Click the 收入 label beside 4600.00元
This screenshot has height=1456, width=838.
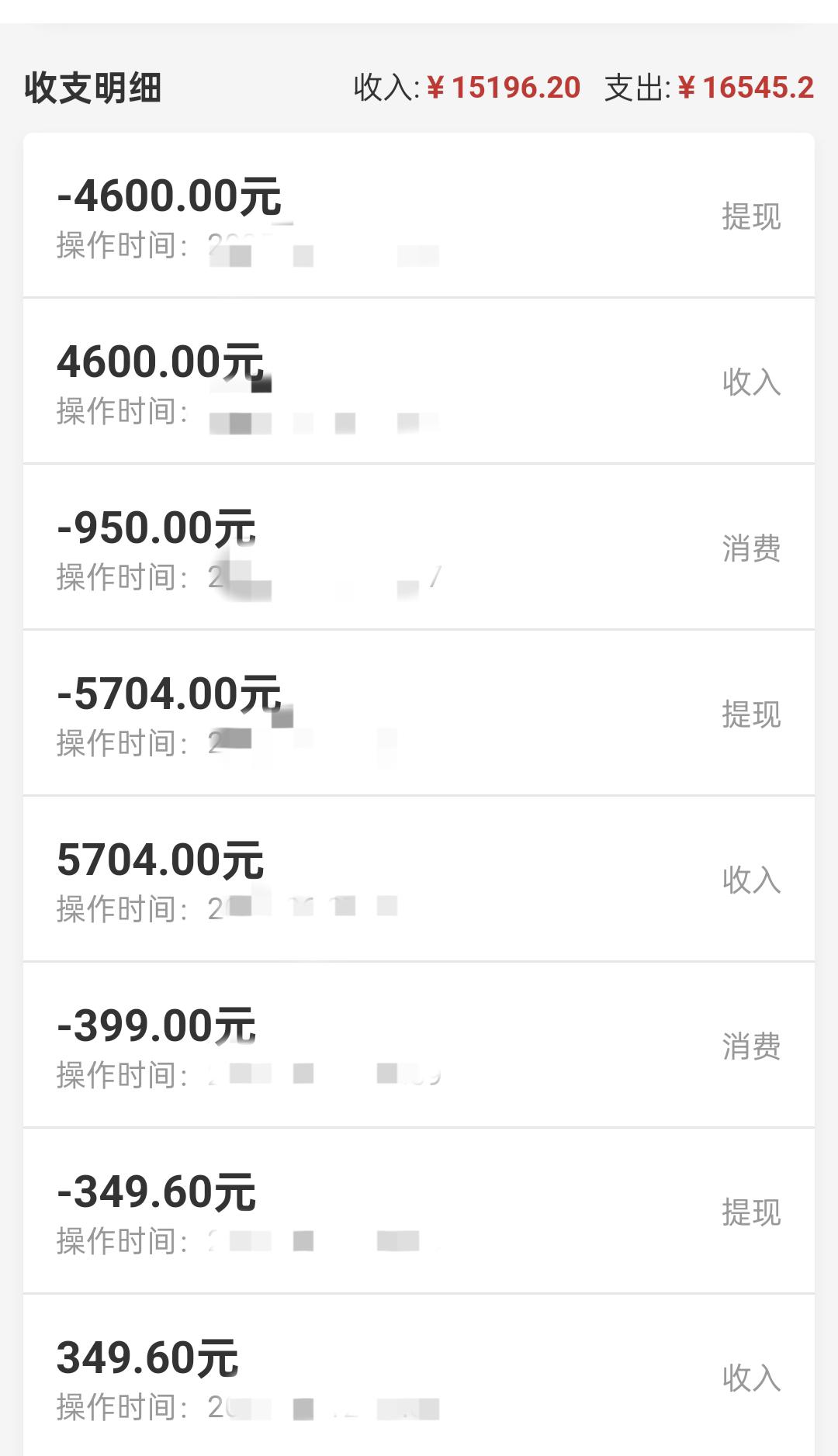tap(750, 384)
